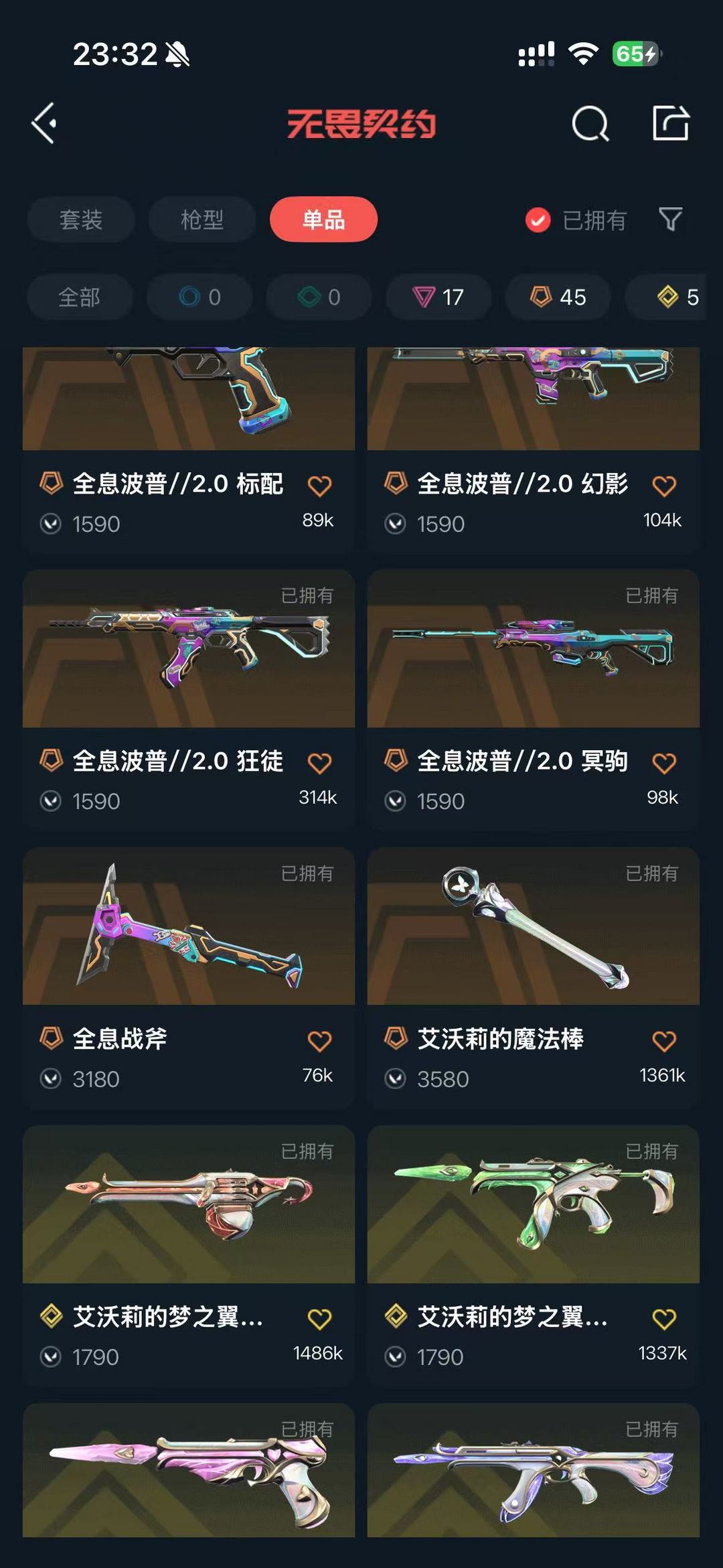Screen dimensions: 723x1568
Task: Go back using the arrow icon
Action: pyautogui.click(x=44, y=123)
